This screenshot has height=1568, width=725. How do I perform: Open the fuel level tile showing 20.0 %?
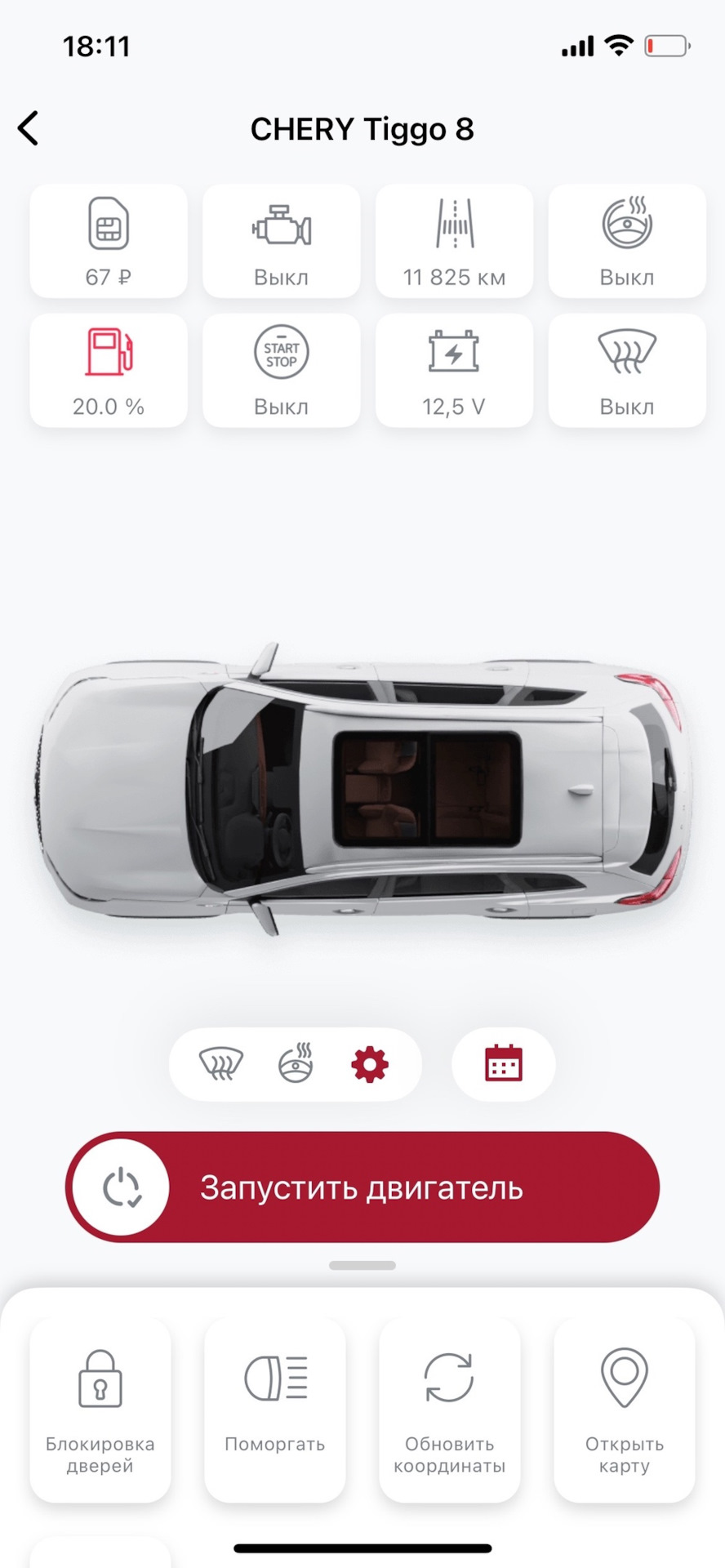click(x=109, y=370)
